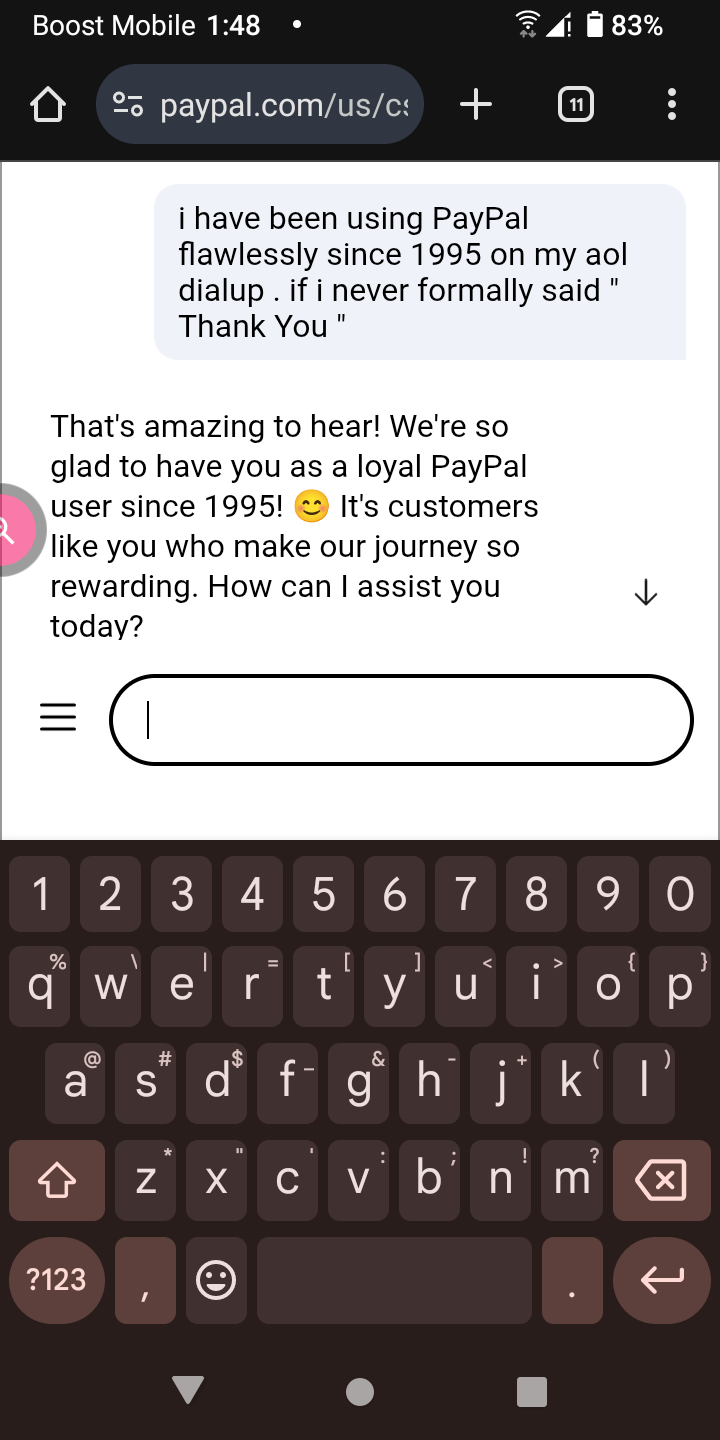Open the emoji keyboard
The image size is (720, 1440).
216,1279
